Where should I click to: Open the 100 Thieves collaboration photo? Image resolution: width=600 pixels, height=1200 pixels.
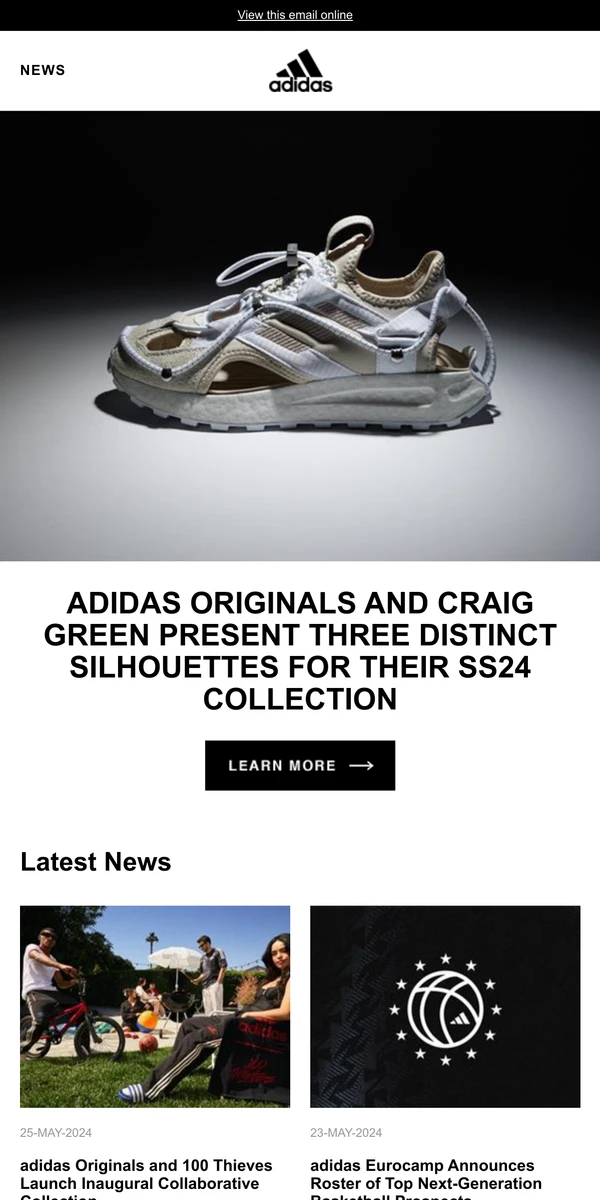(155, 1006)
